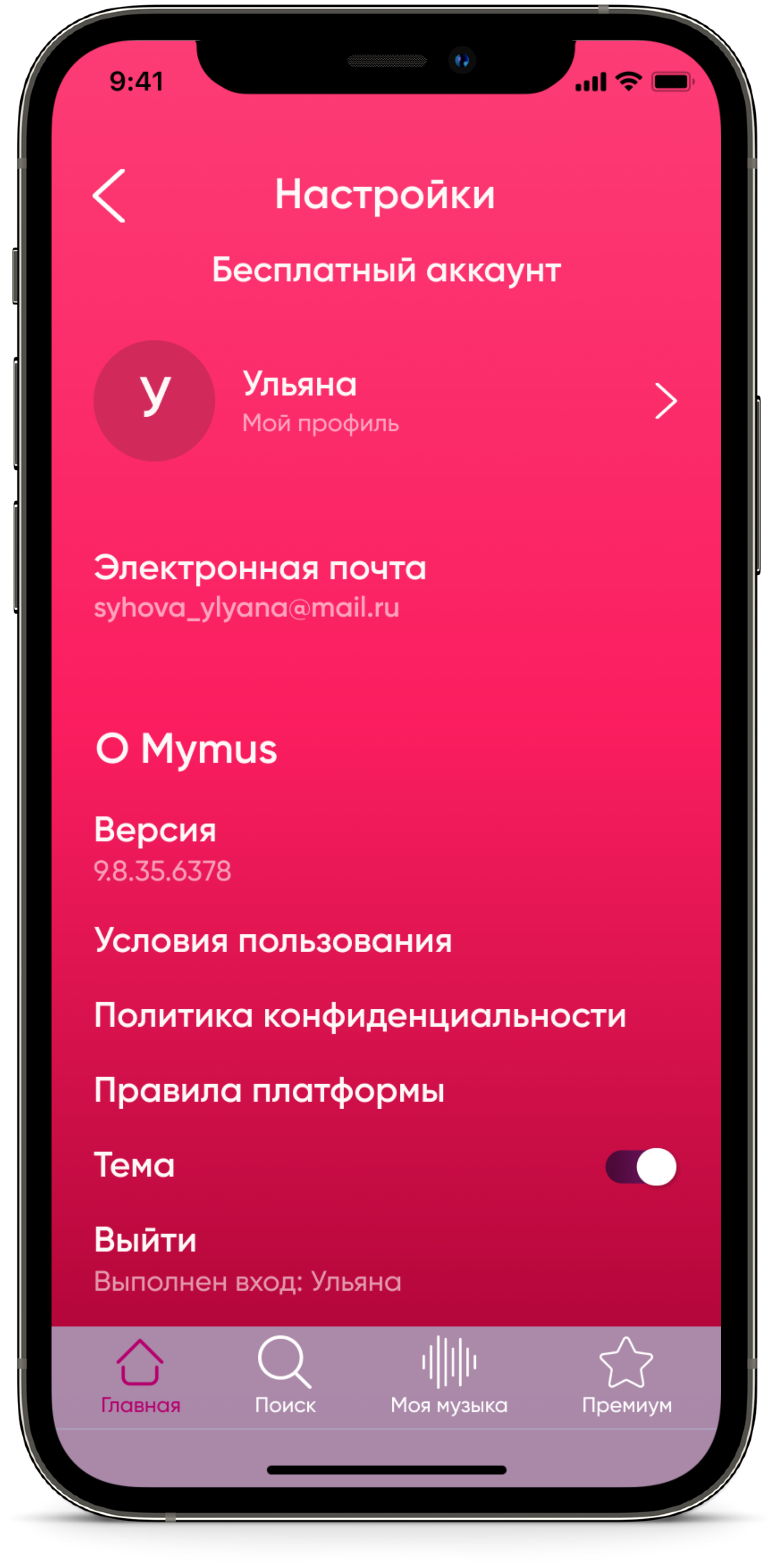Open Ульяна's profile row
Image resolution: width=776 pixels, height=1568 pixels.
point(385,401)
